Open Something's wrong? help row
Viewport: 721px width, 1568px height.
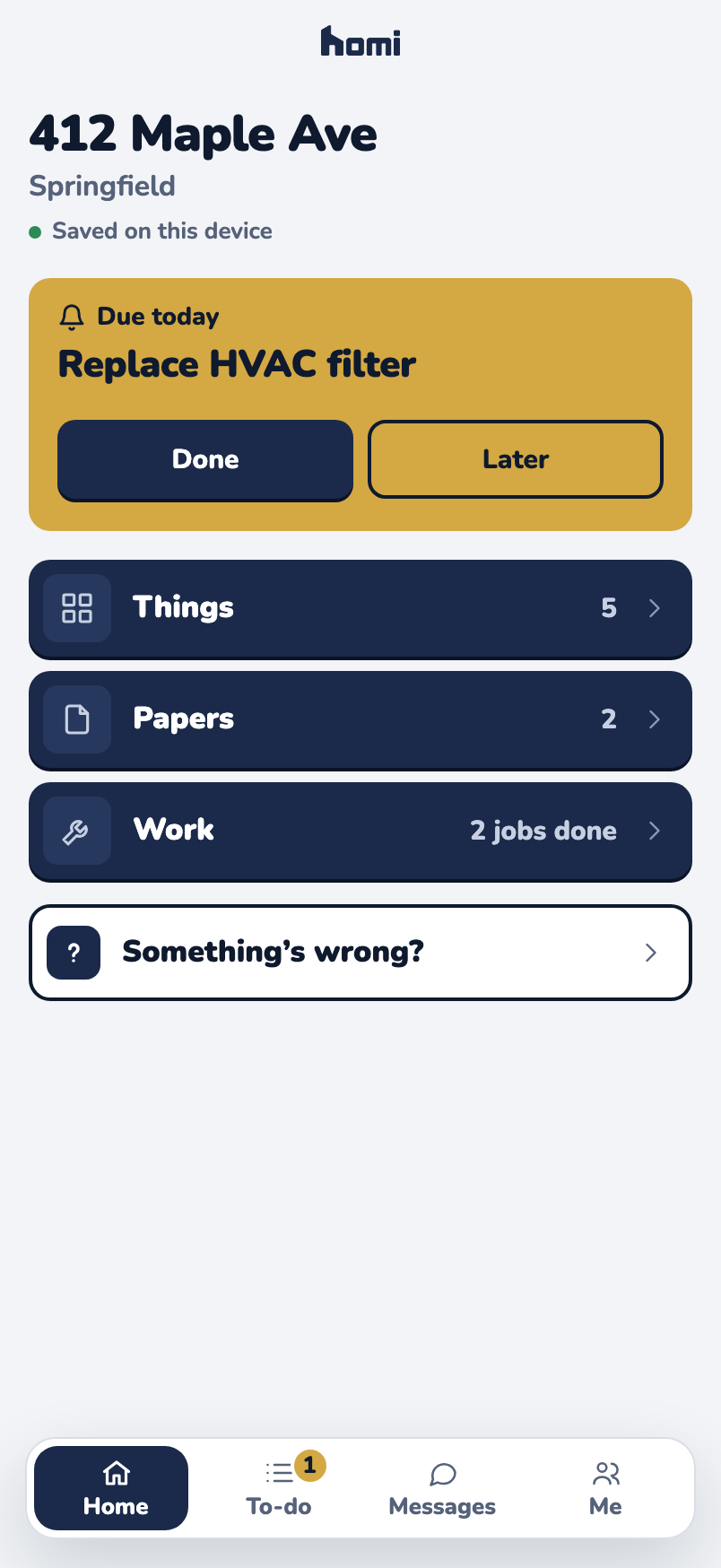[360, 953]
